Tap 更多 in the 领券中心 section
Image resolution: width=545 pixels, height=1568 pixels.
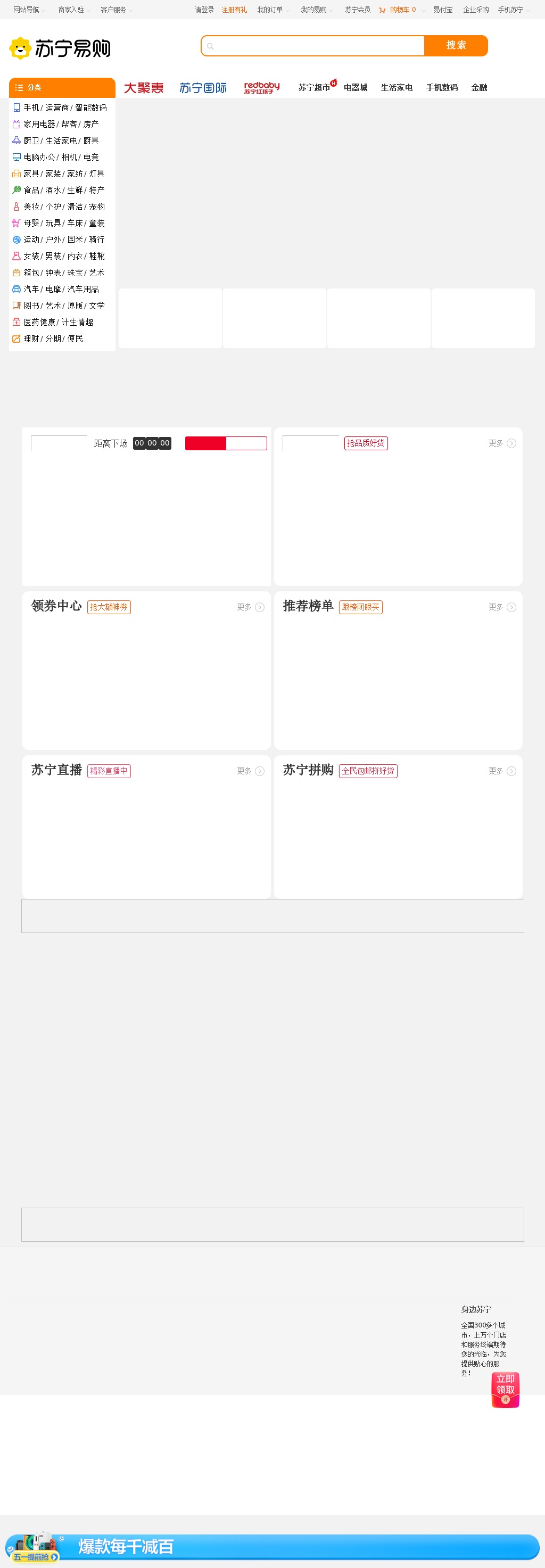250,607
